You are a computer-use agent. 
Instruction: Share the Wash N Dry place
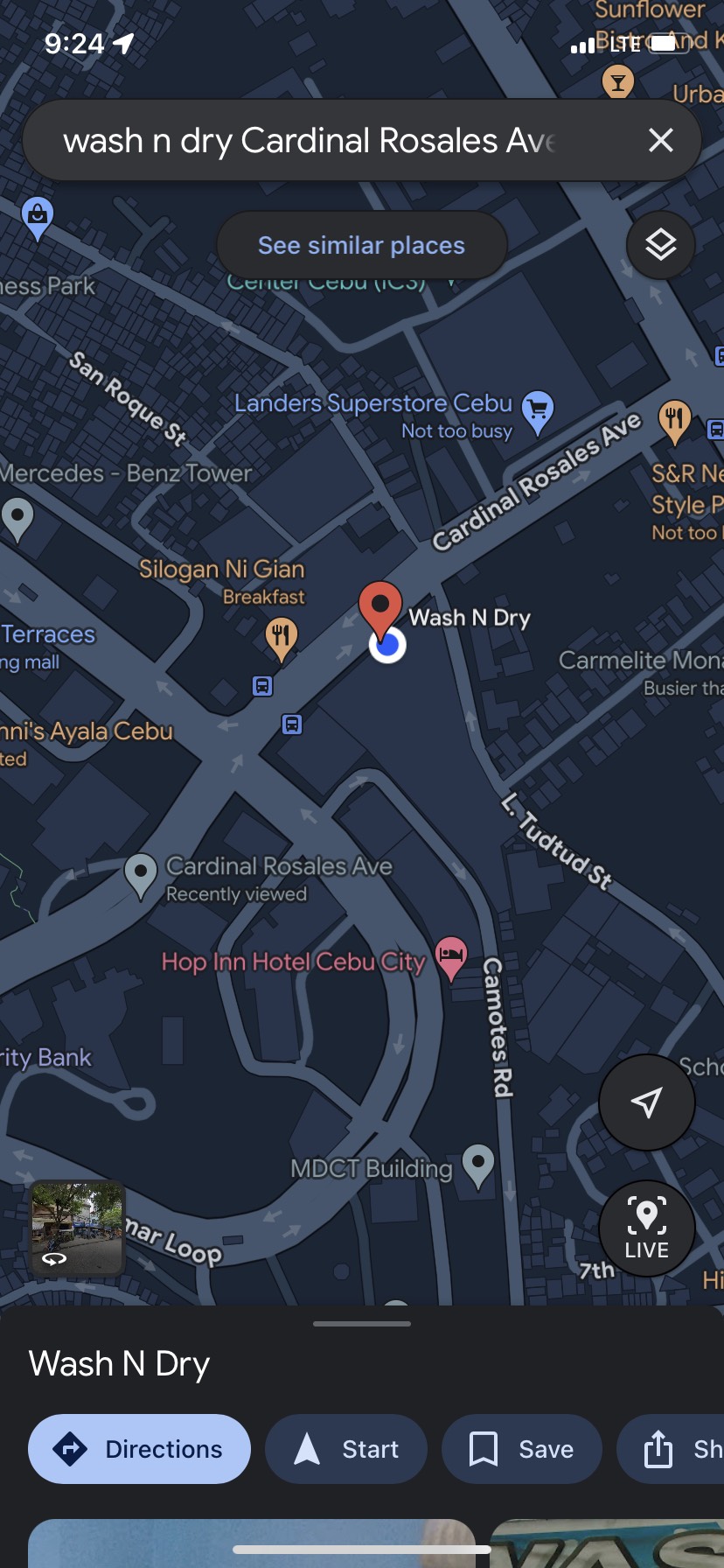pos(673,1449)
